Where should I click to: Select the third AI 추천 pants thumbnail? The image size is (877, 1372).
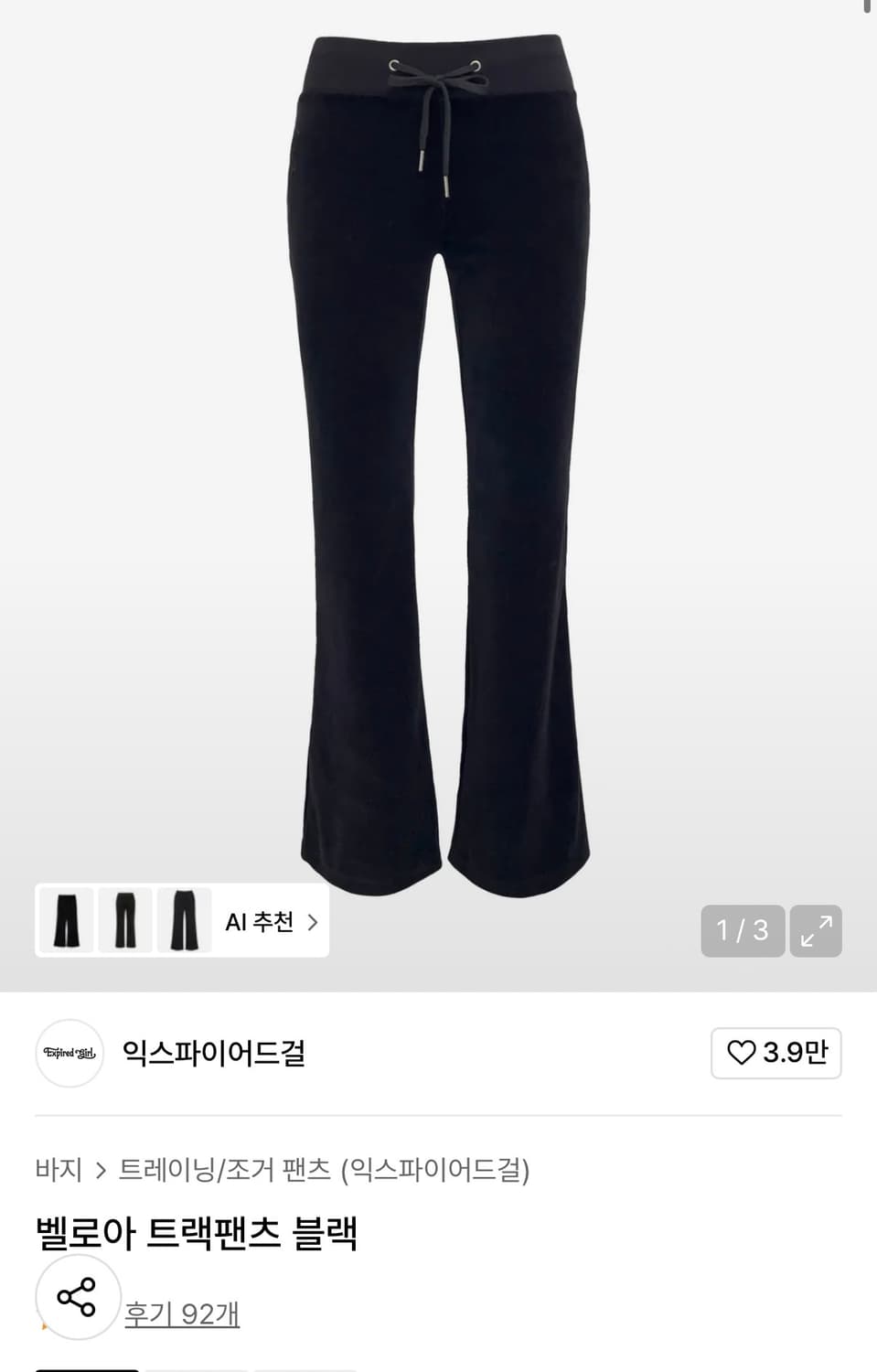(184, 920)
